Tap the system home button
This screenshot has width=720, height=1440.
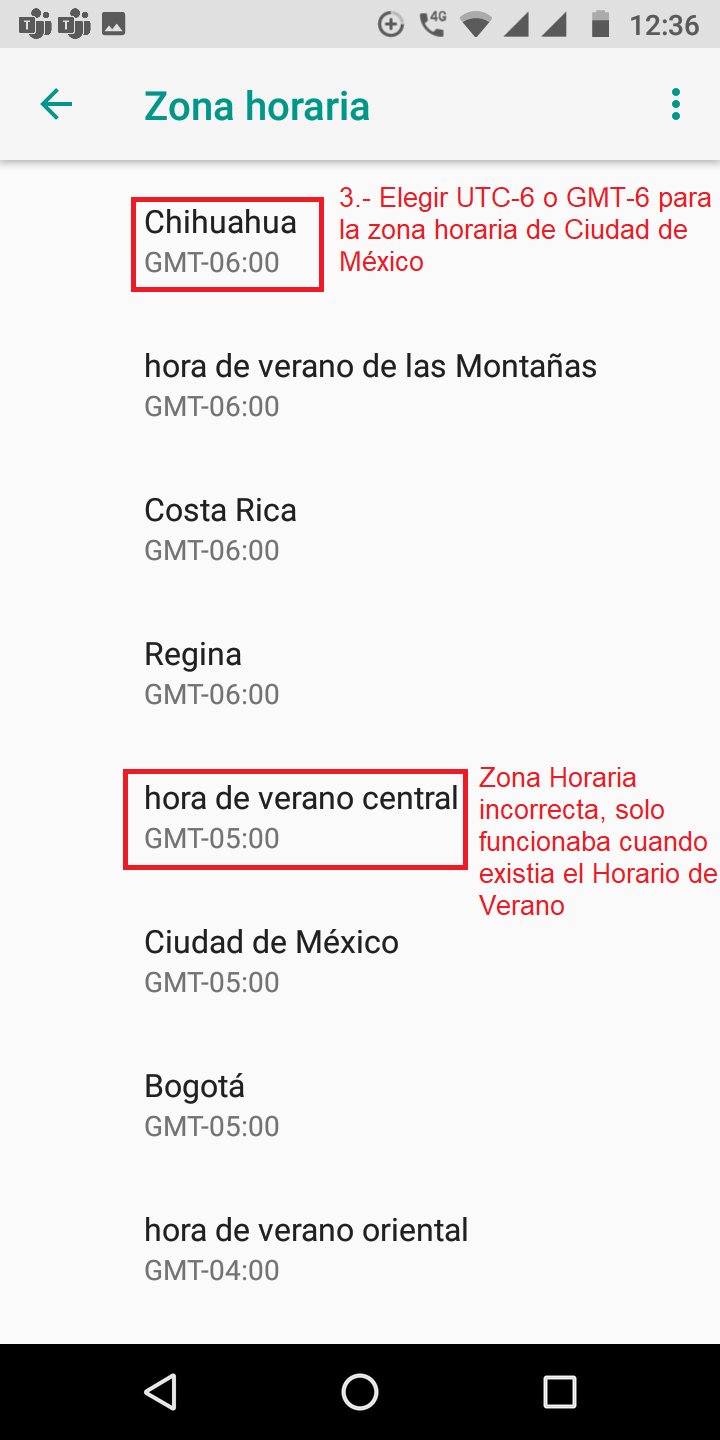pyautogui.click(x=360, y=1392)
